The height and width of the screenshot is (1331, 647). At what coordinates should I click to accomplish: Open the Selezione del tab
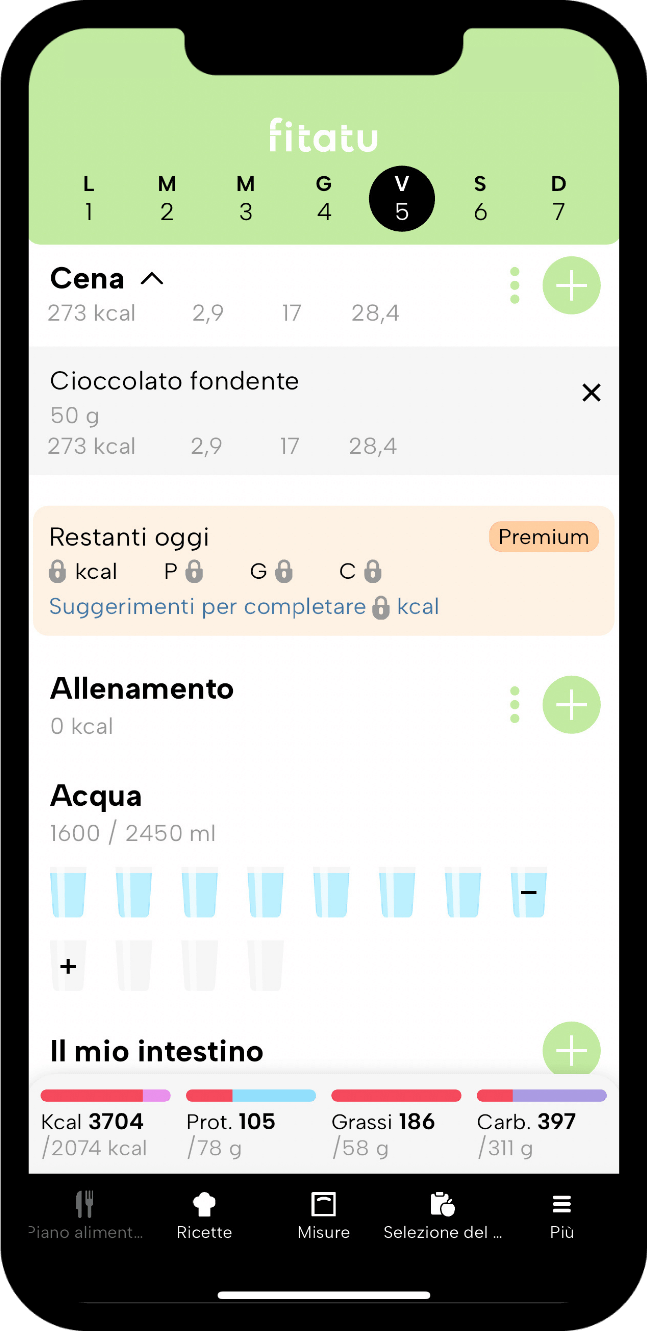tap(443, 1216)
